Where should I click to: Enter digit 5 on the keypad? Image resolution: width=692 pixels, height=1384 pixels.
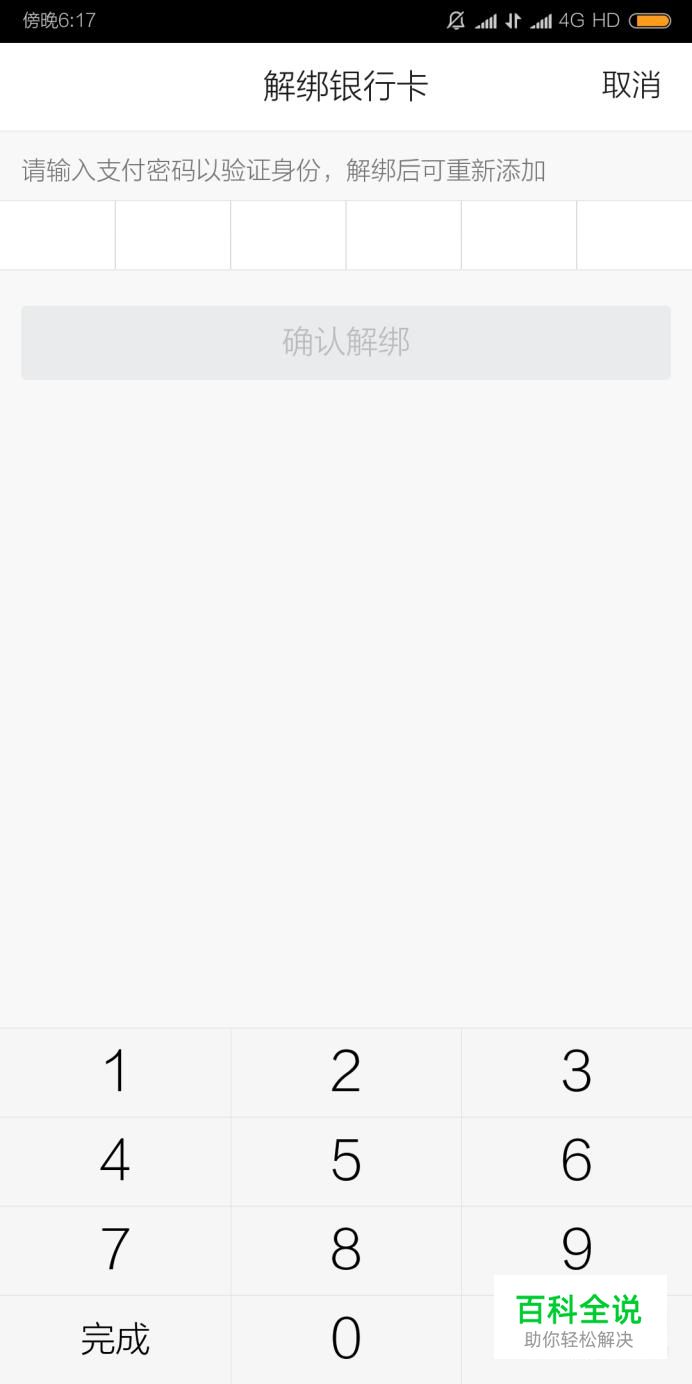pyautogui.click(x=346, y=1161)
